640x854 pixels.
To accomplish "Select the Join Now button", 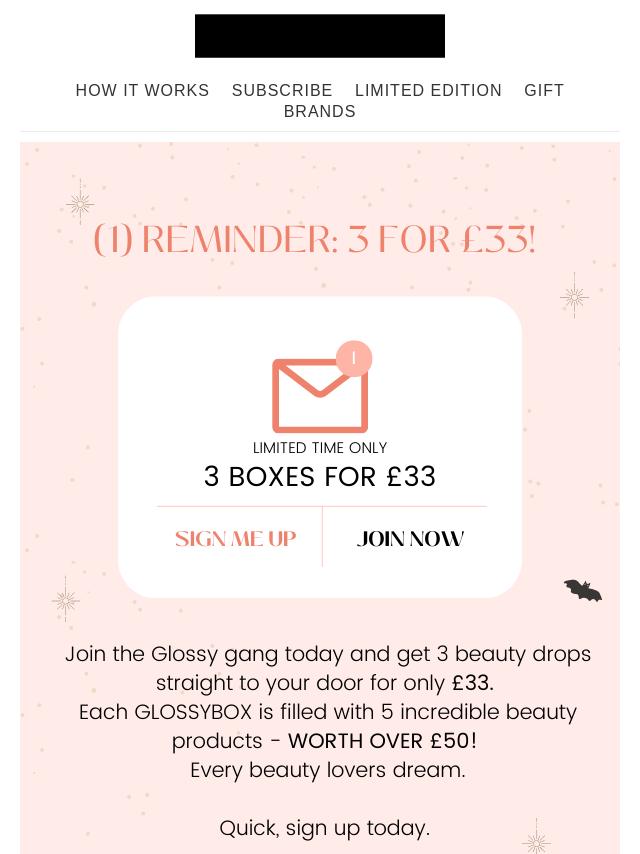I will [x=410, y=539].
